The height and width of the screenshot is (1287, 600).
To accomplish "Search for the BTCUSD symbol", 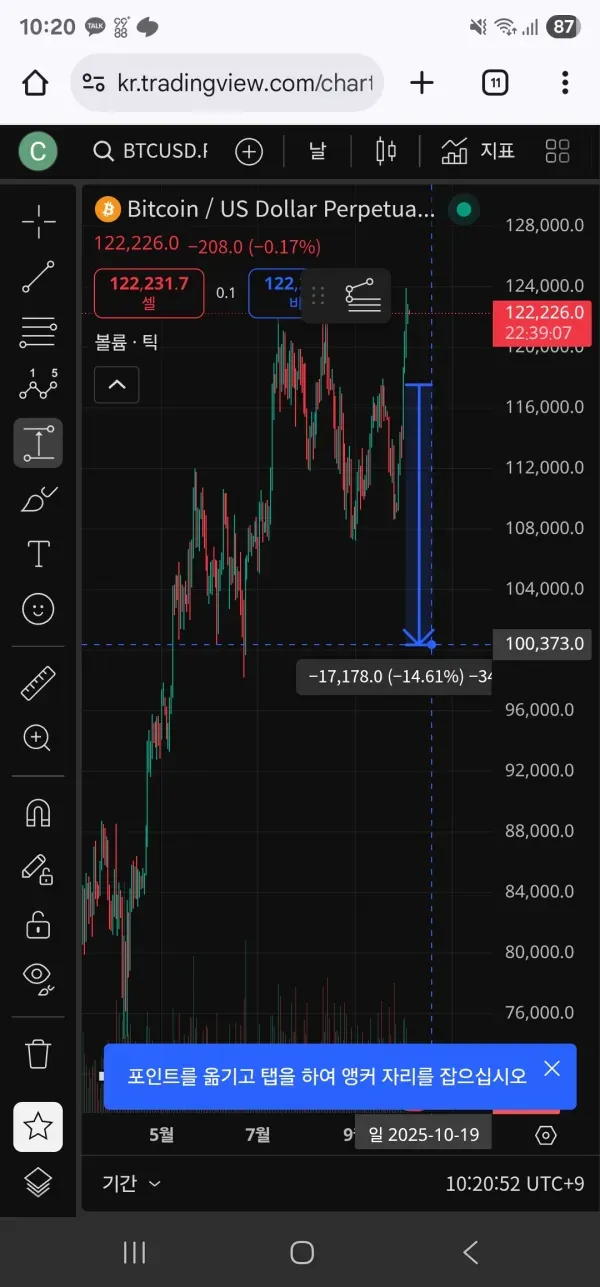I will point(150,152).
